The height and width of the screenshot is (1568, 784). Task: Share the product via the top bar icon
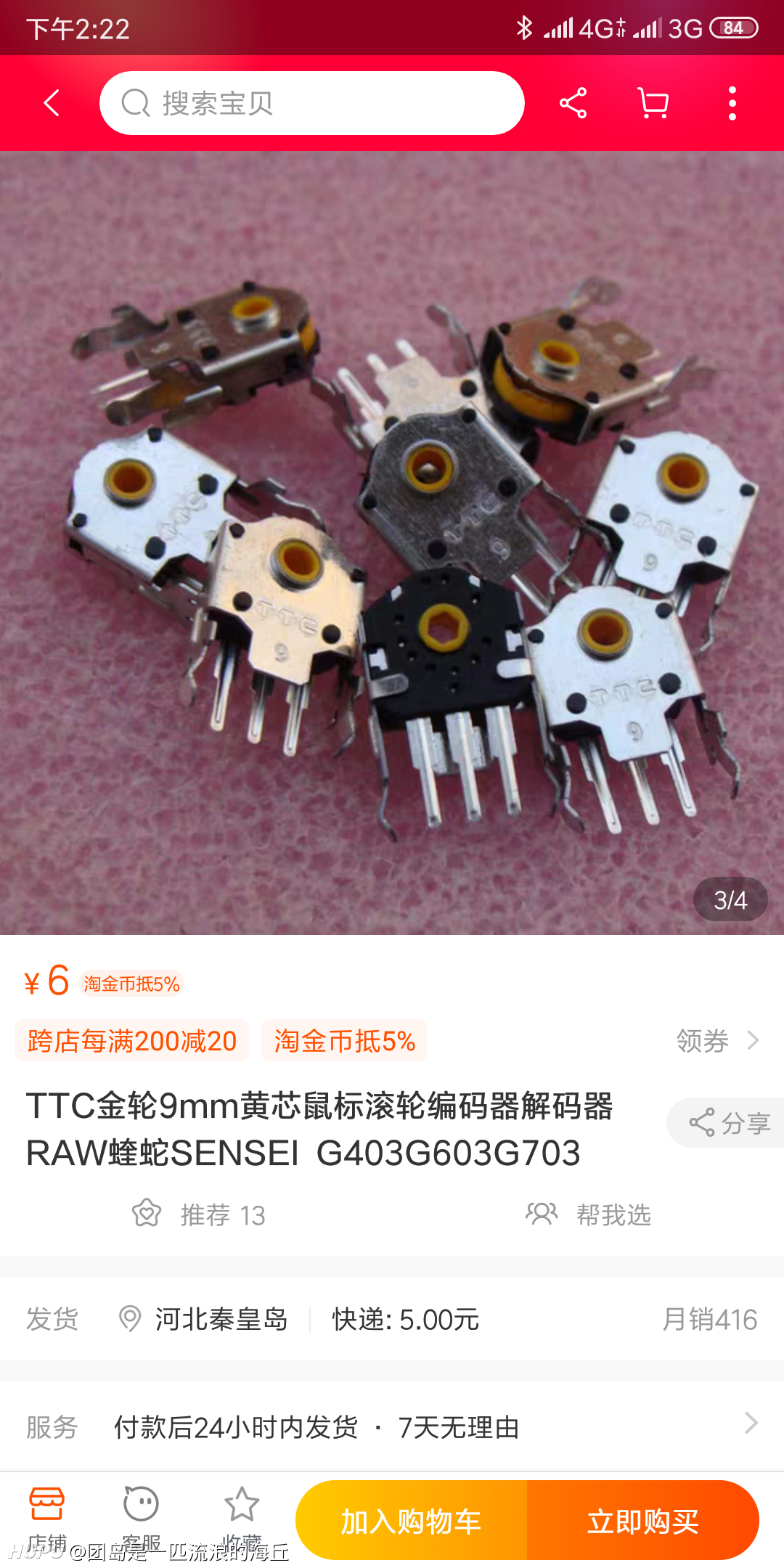click(x=573, y=103)
